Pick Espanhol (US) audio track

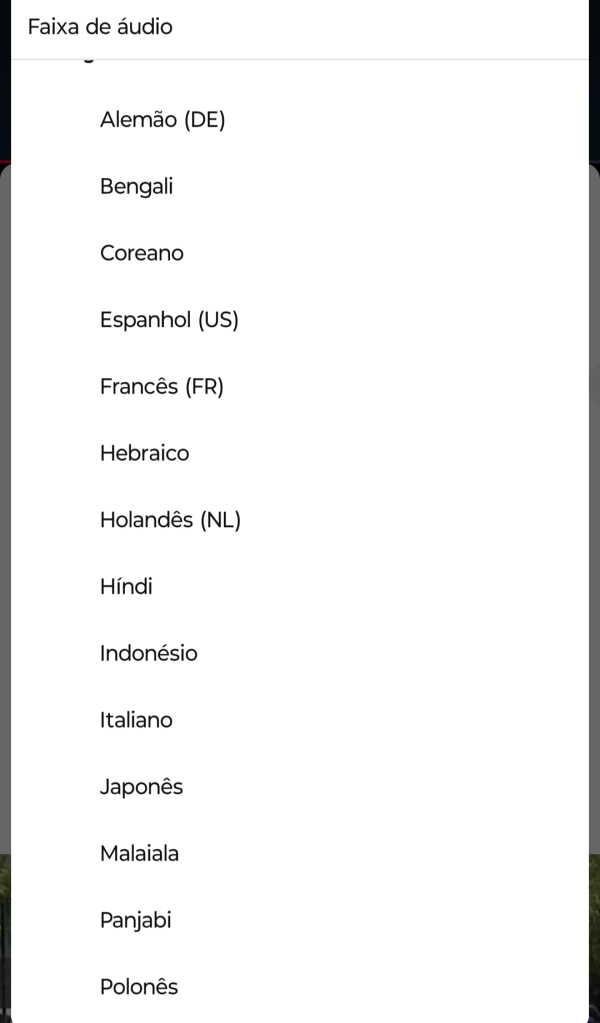(x=169, y=320)
